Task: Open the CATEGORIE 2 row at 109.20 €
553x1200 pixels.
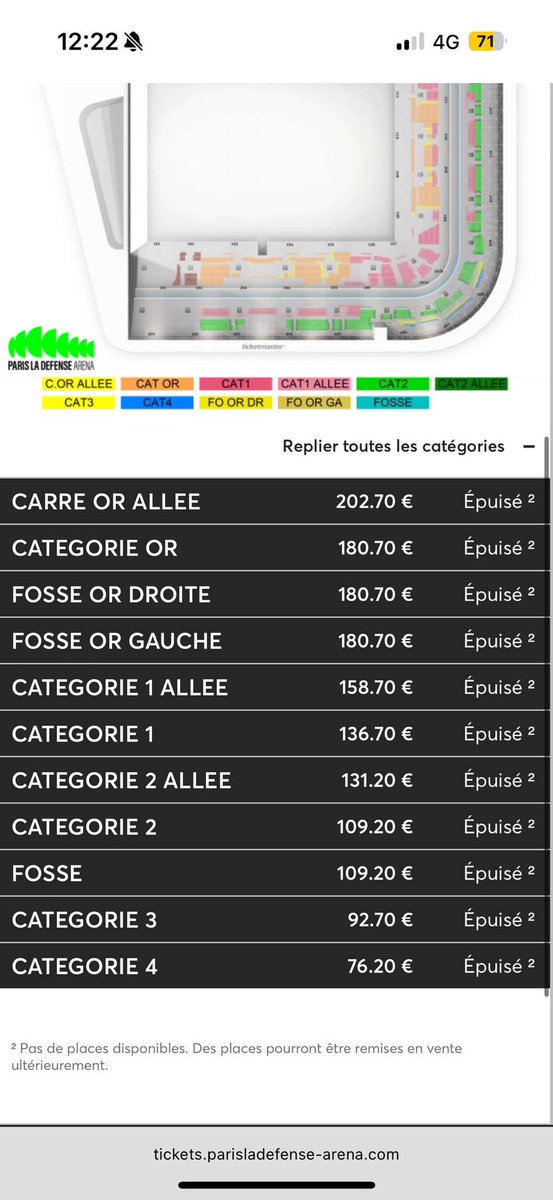Action: tap(275, 827)
